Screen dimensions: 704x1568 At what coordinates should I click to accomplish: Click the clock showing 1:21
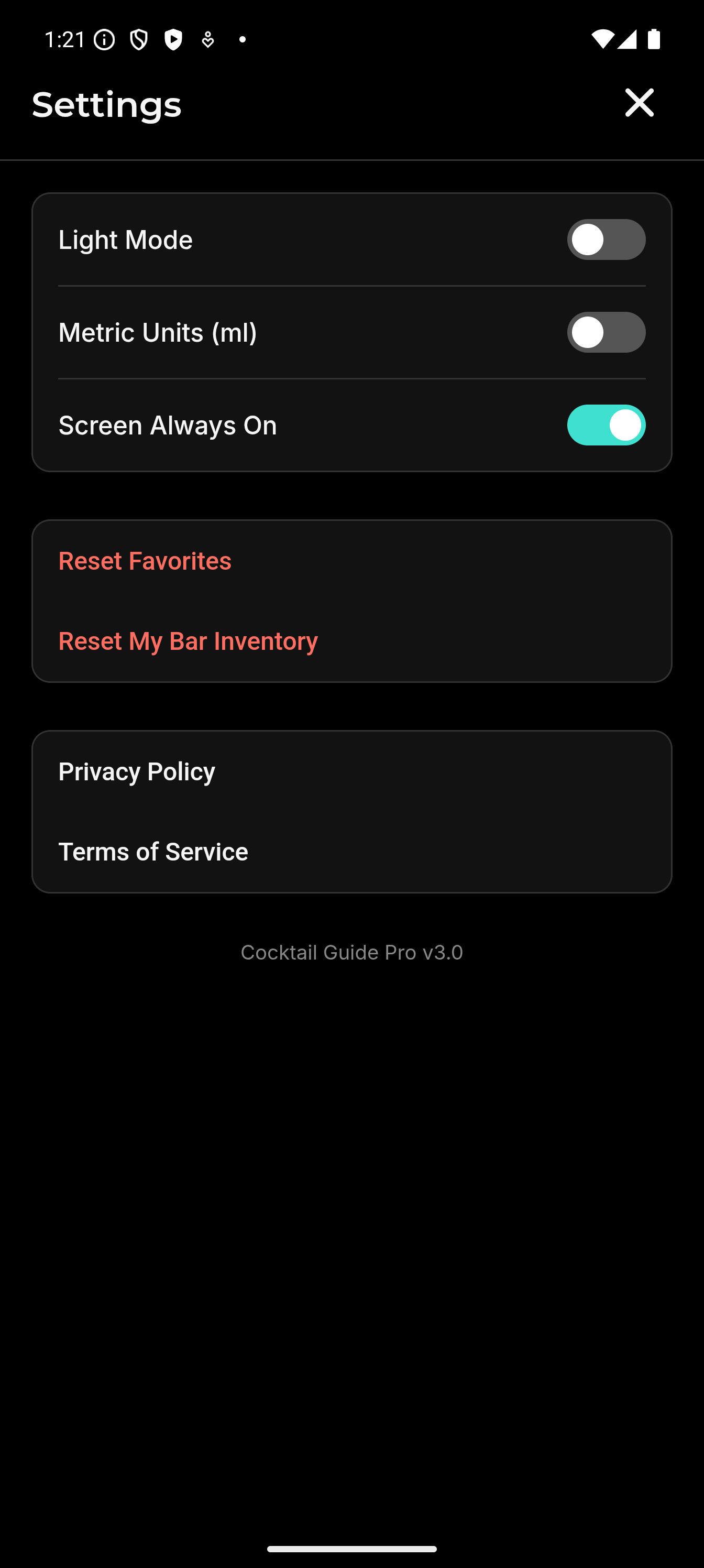pos(63,39)
